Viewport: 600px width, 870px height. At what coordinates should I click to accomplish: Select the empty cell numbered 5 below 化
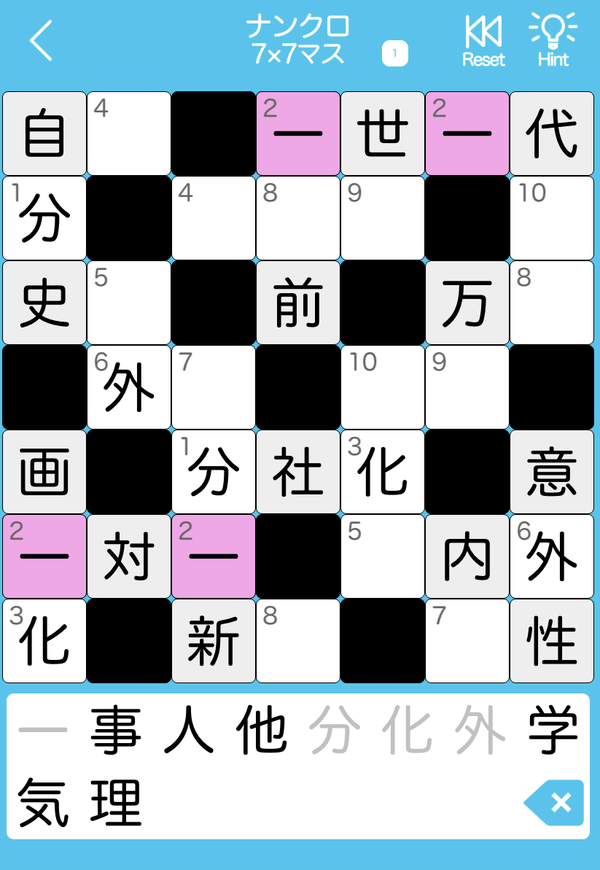(383, 557)
